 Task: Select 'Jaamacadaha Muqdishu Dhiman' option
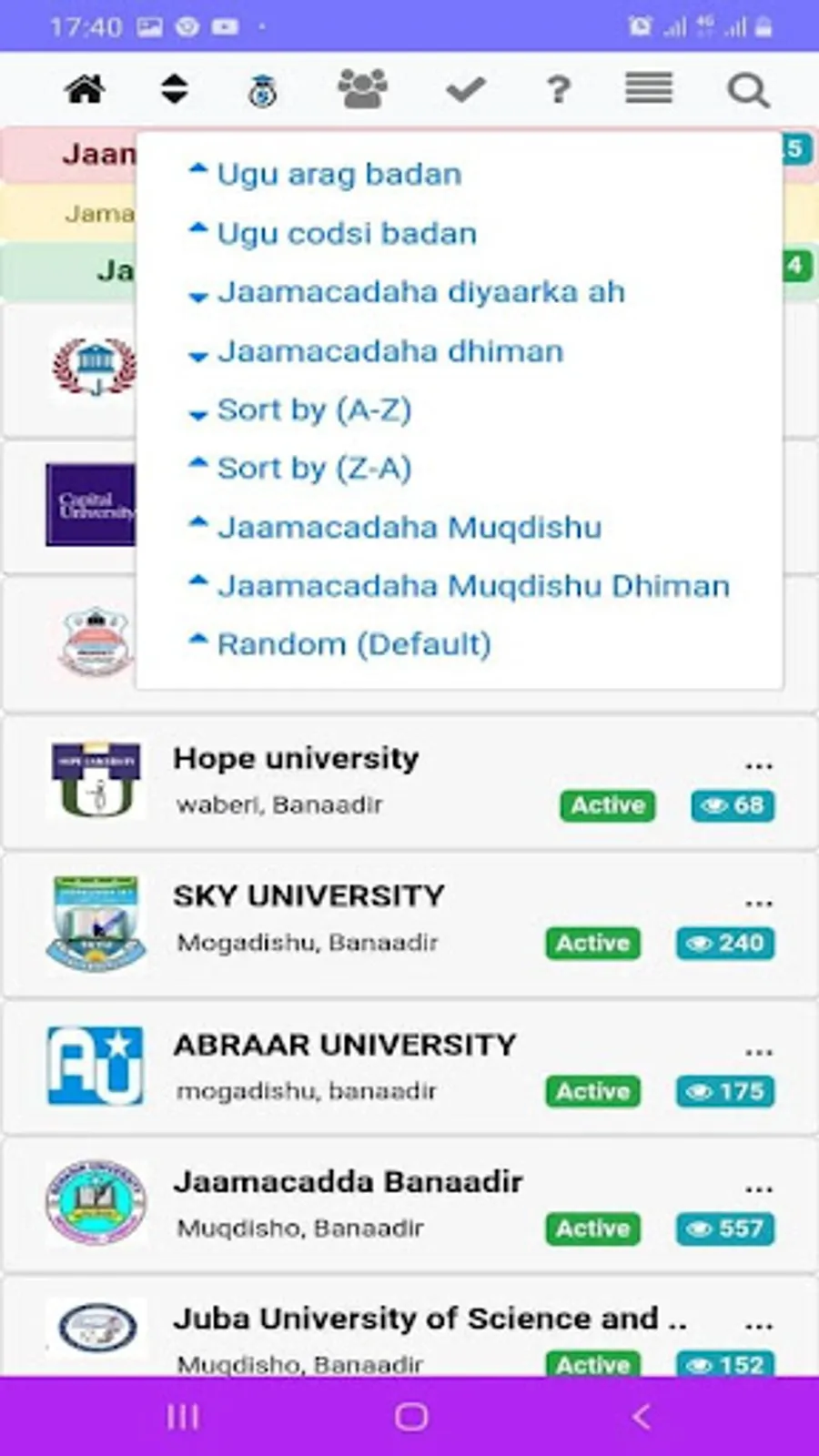[472, 586]
